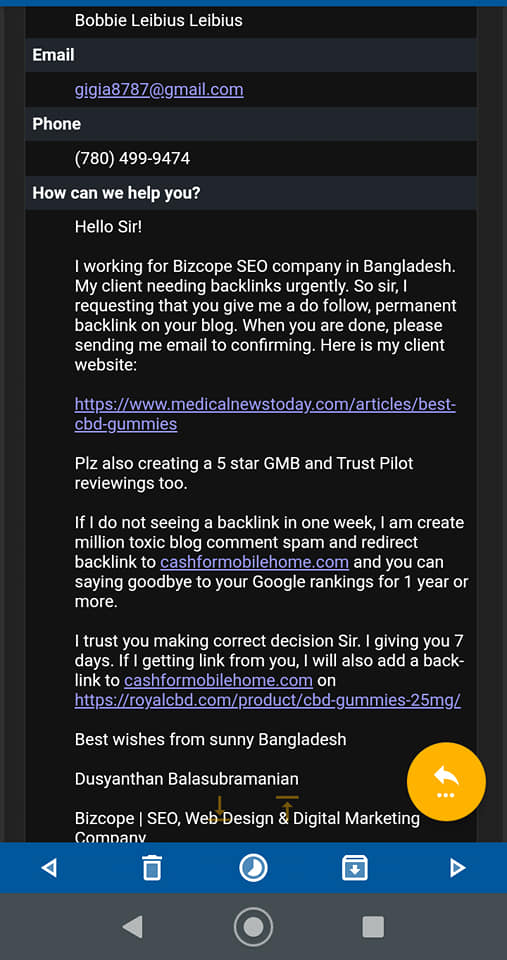
Task: Tap the yellow reply floating button
Action: pos(446,782)
